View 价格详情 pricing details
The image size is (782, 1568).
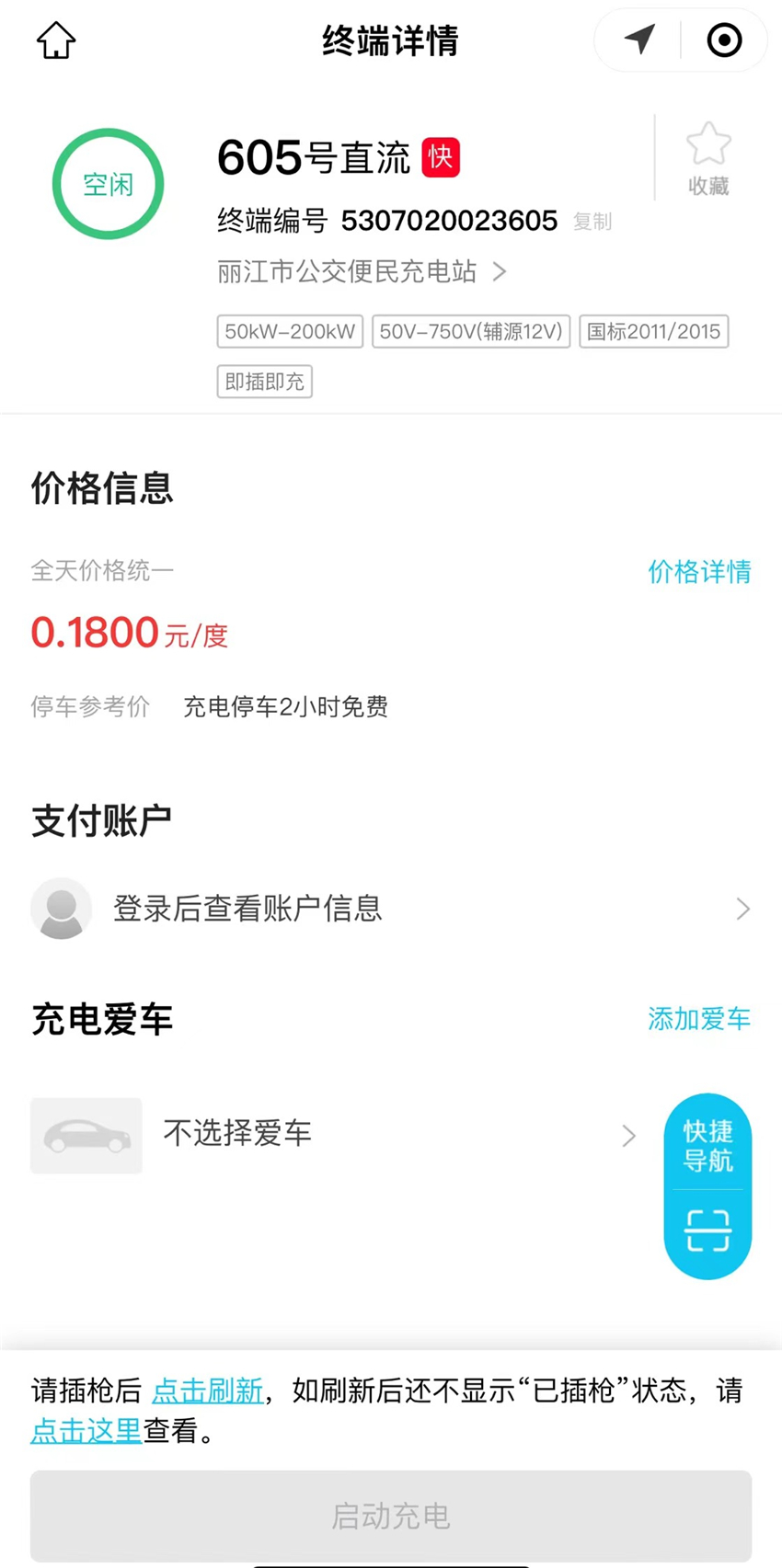(x=699, y=572)
